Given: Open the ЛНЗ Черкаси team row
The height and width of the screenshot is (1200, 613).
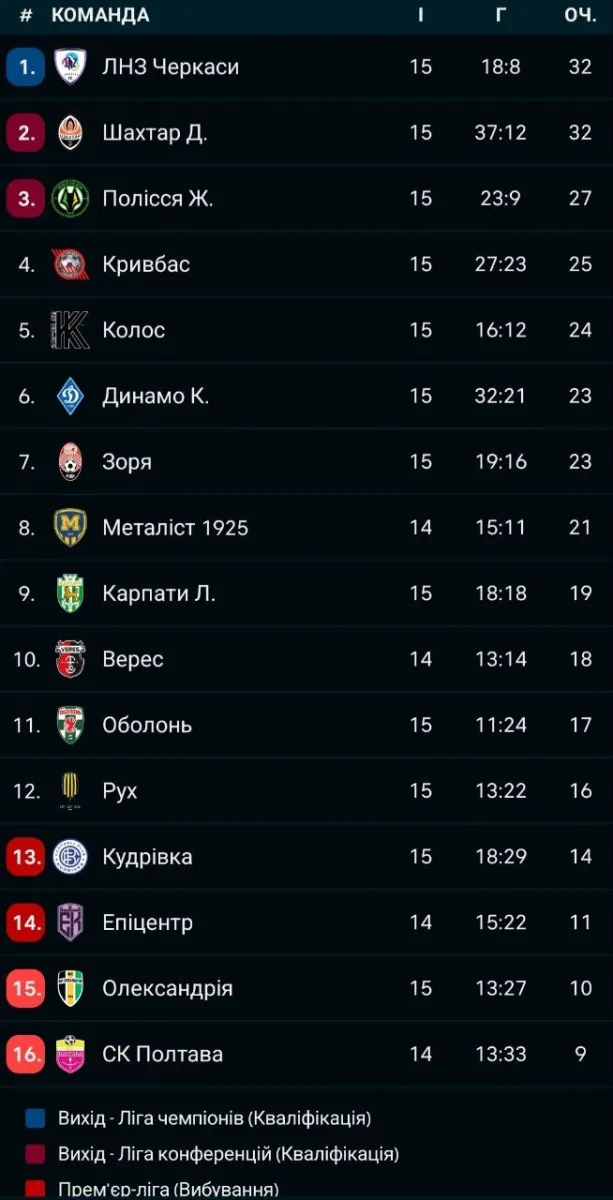Looking at the screenshot, I should pyautogui.click(x=170, y=67).
